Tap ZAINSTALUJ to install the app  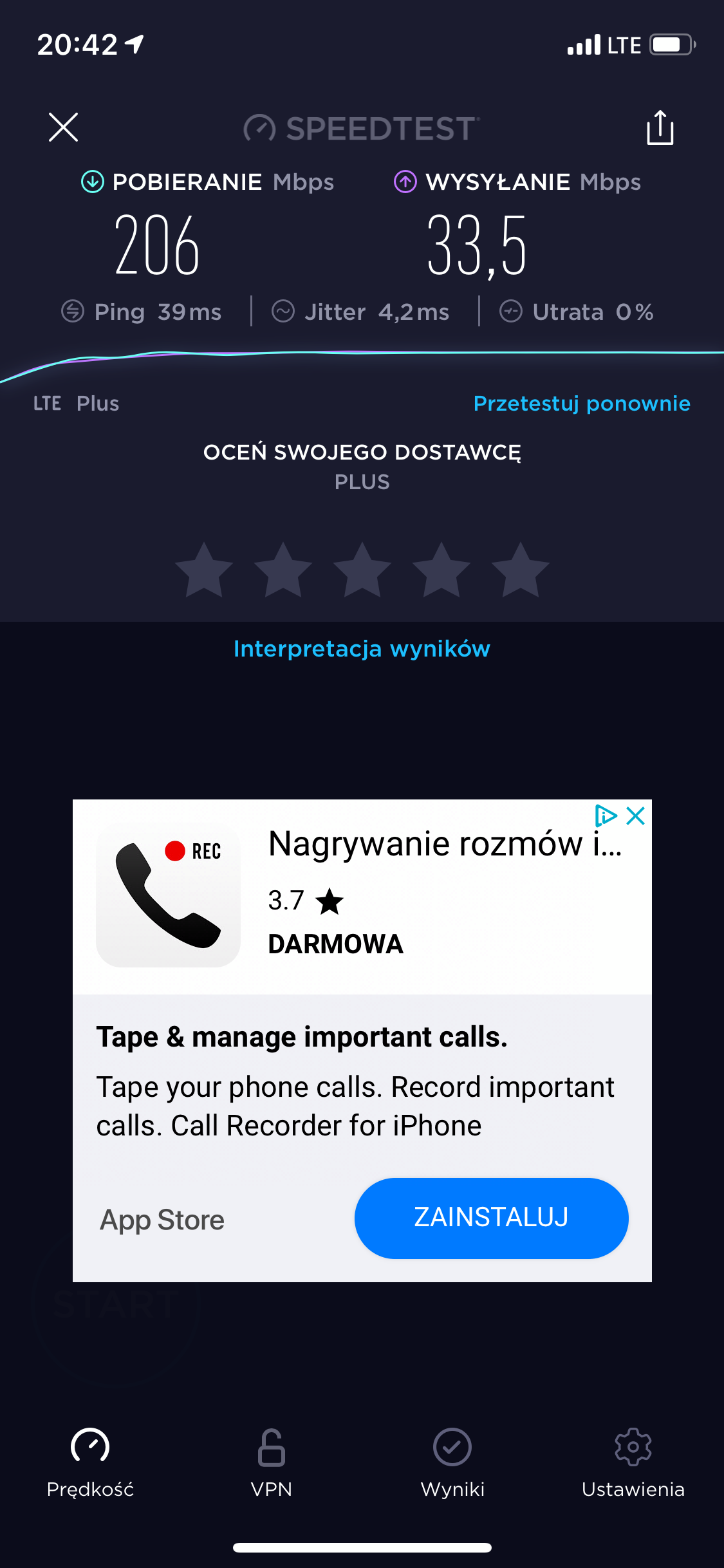click(x=491, y=1218)
